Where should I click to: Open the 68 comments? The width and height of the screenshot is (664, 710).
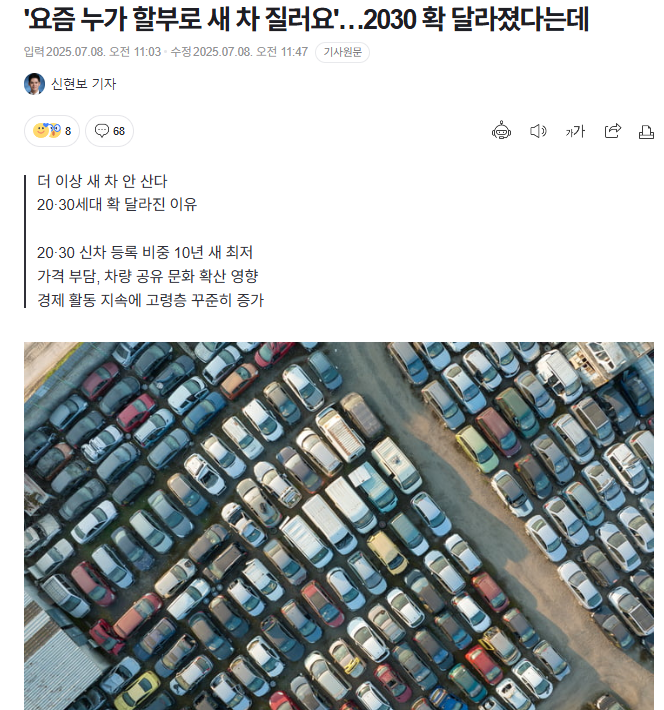pyautogui.click(x=110, y=131)
